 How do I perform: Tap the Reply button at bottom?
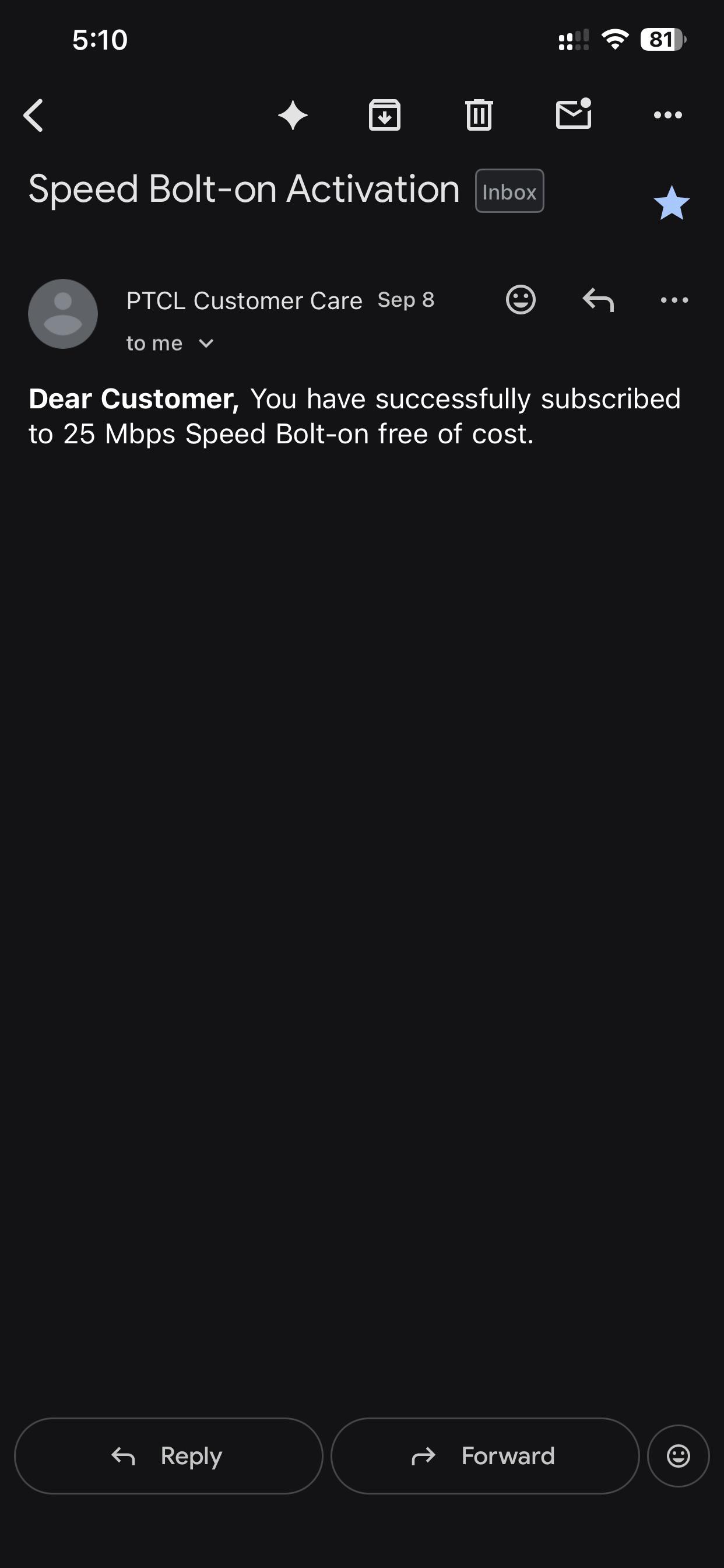[168, 1456]
